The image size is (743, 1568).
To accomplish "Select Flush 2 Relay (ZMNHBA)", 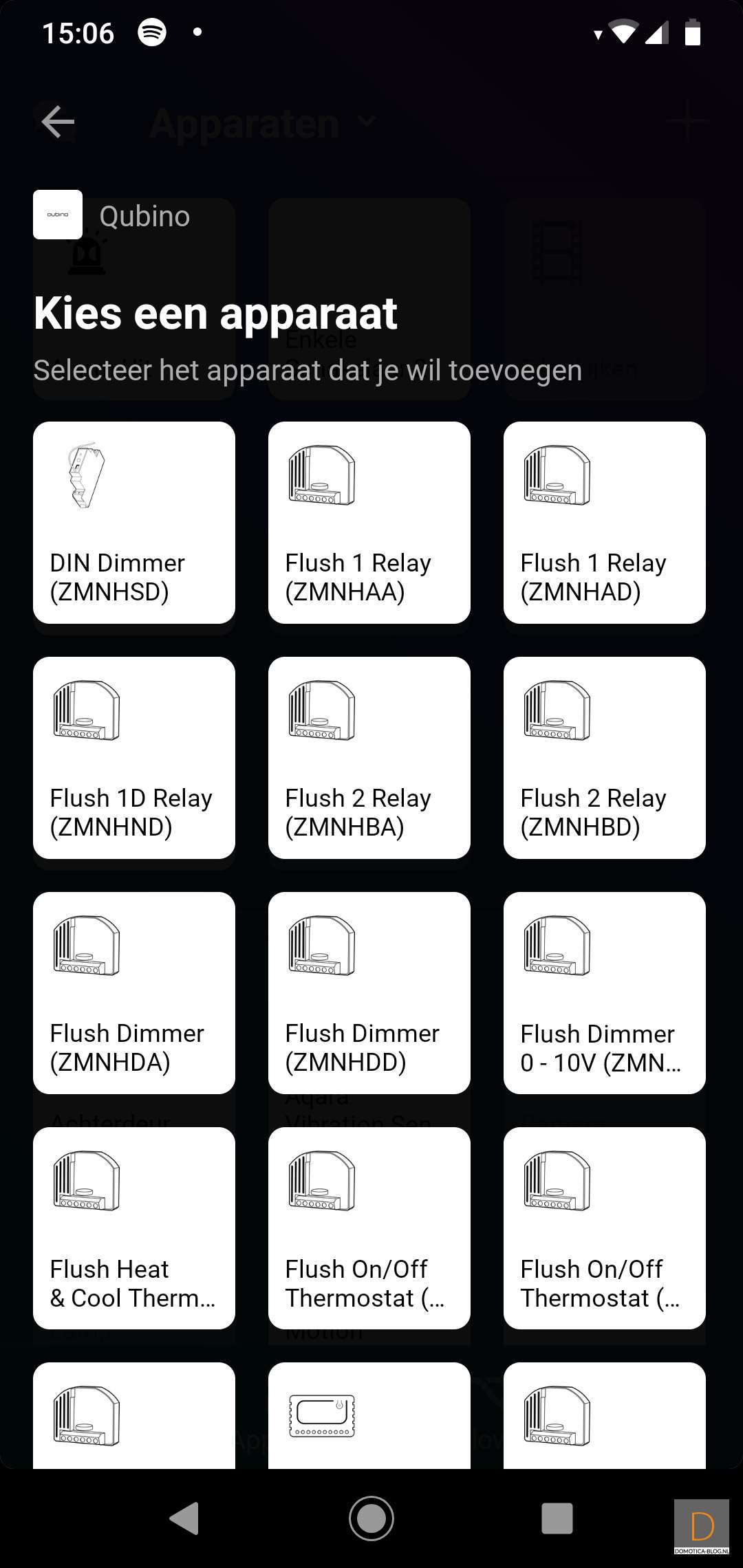I will 369,758.
